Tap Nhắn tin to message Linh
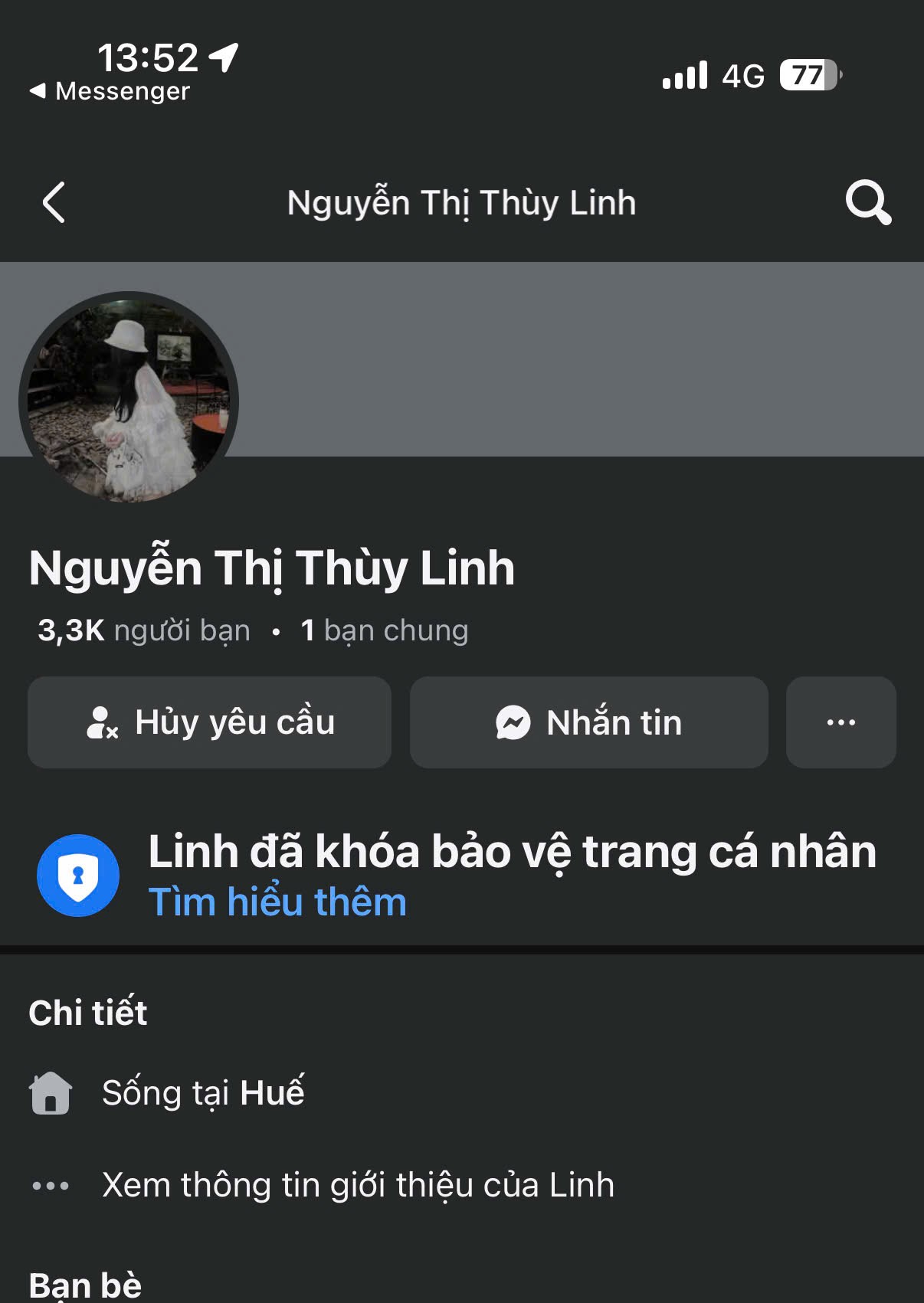The height and width of the screenshot is (1303, 924). (588, 722)
